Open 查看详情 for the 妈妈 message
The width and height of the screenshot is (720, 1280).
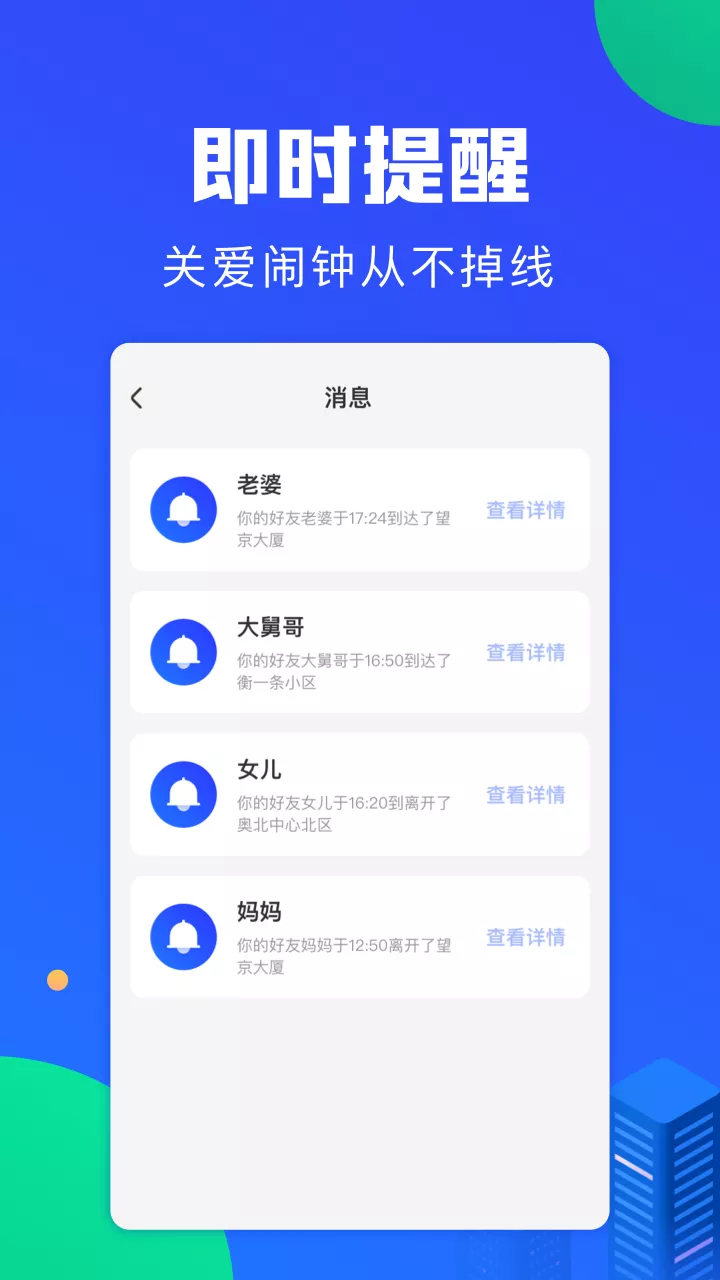point(525,937)
